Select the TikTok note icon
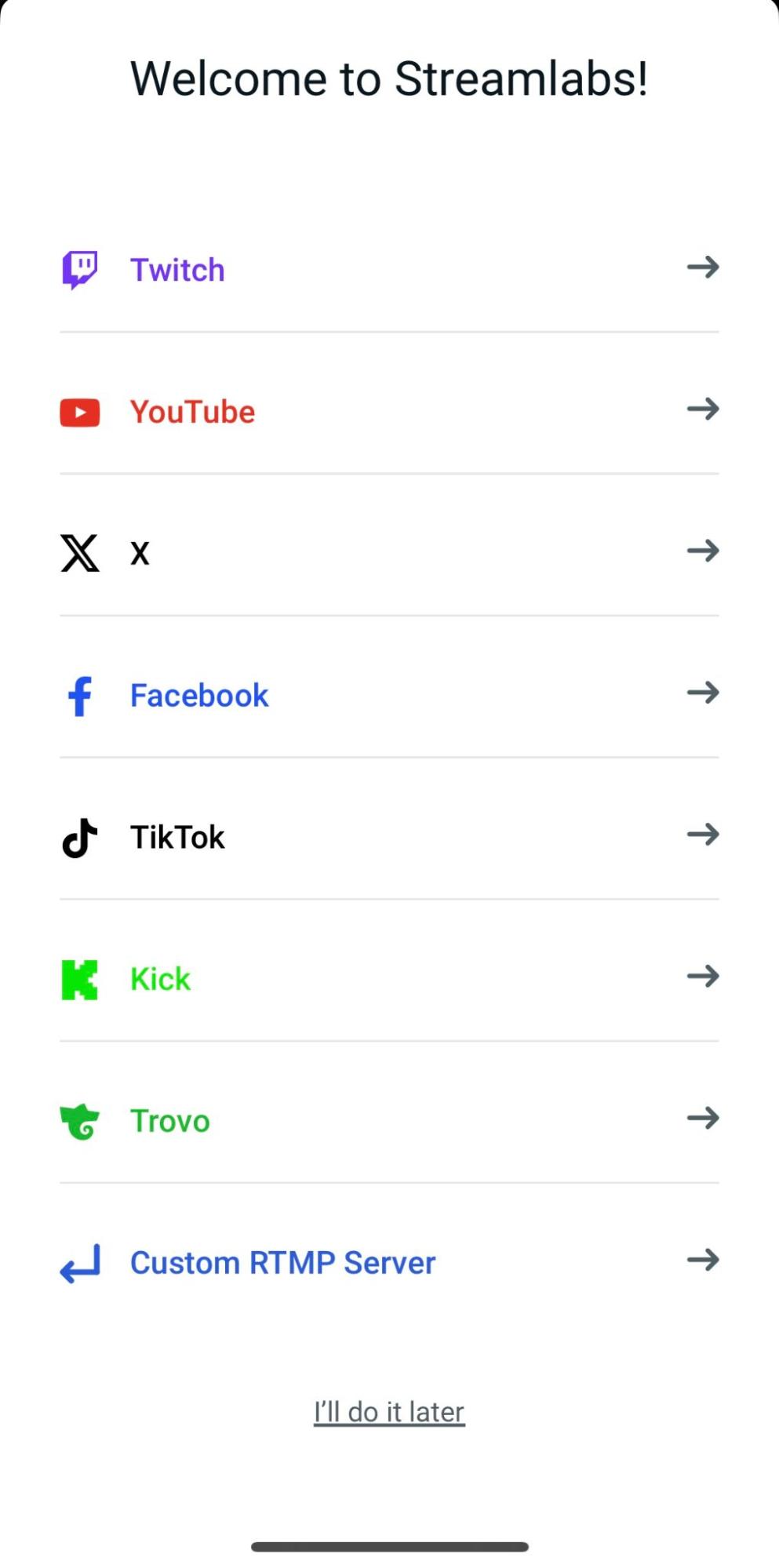 coord(79,836)
